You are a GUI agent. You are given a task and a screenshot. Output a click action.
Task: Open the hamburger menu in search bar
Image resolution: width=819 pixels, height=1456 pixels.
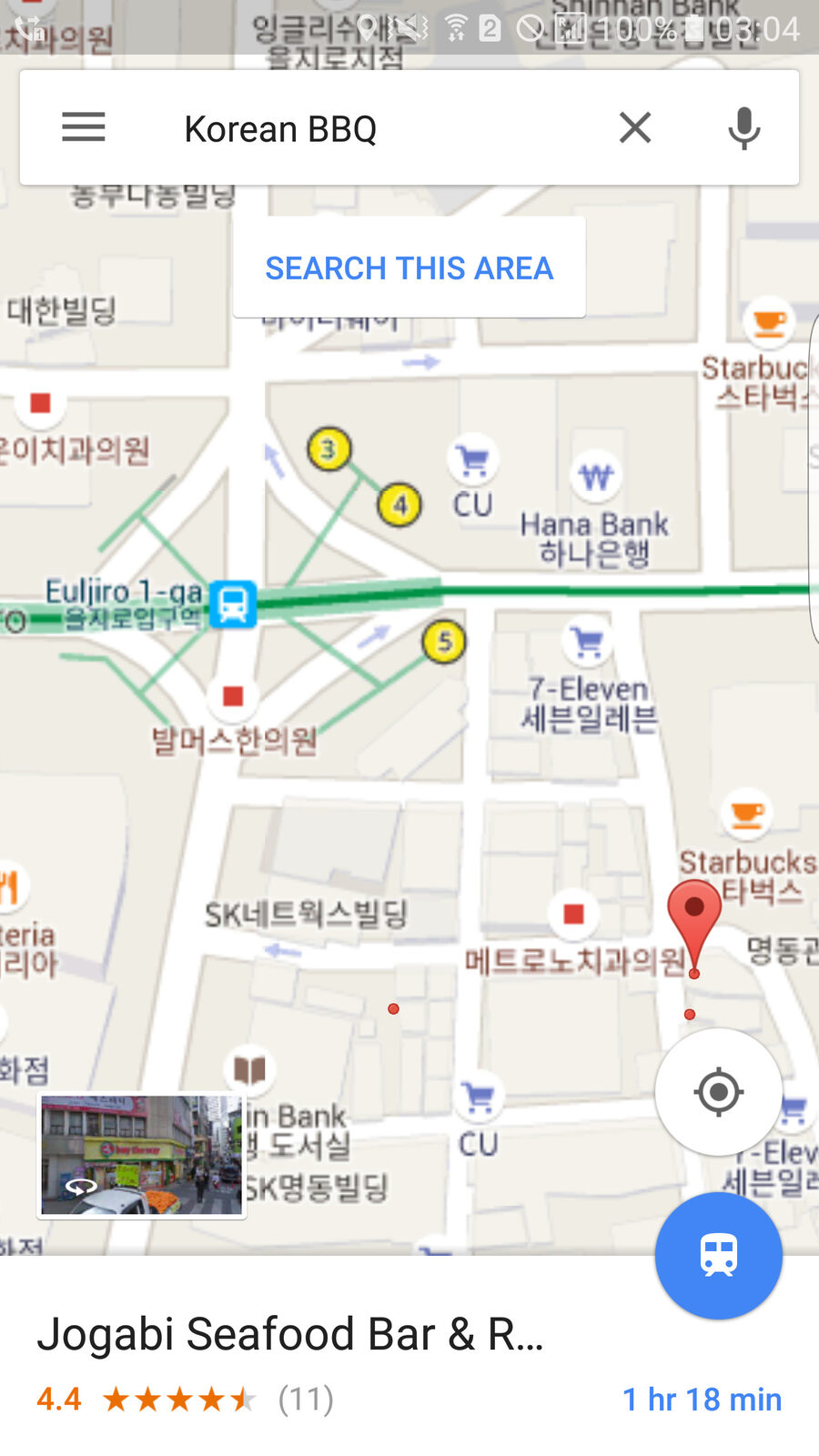[x=84, y=127]
